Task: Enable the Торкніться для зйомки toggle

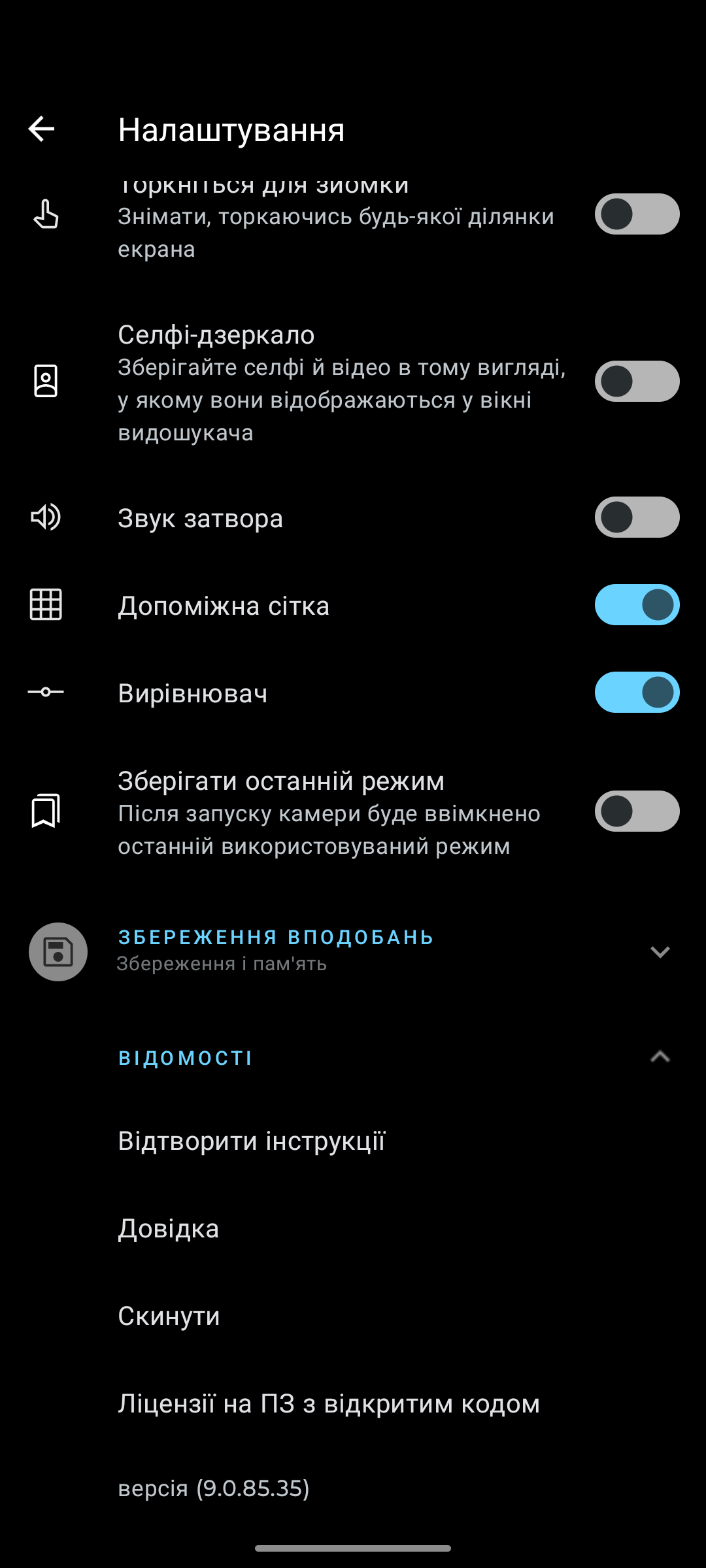Action: (637, 214)
